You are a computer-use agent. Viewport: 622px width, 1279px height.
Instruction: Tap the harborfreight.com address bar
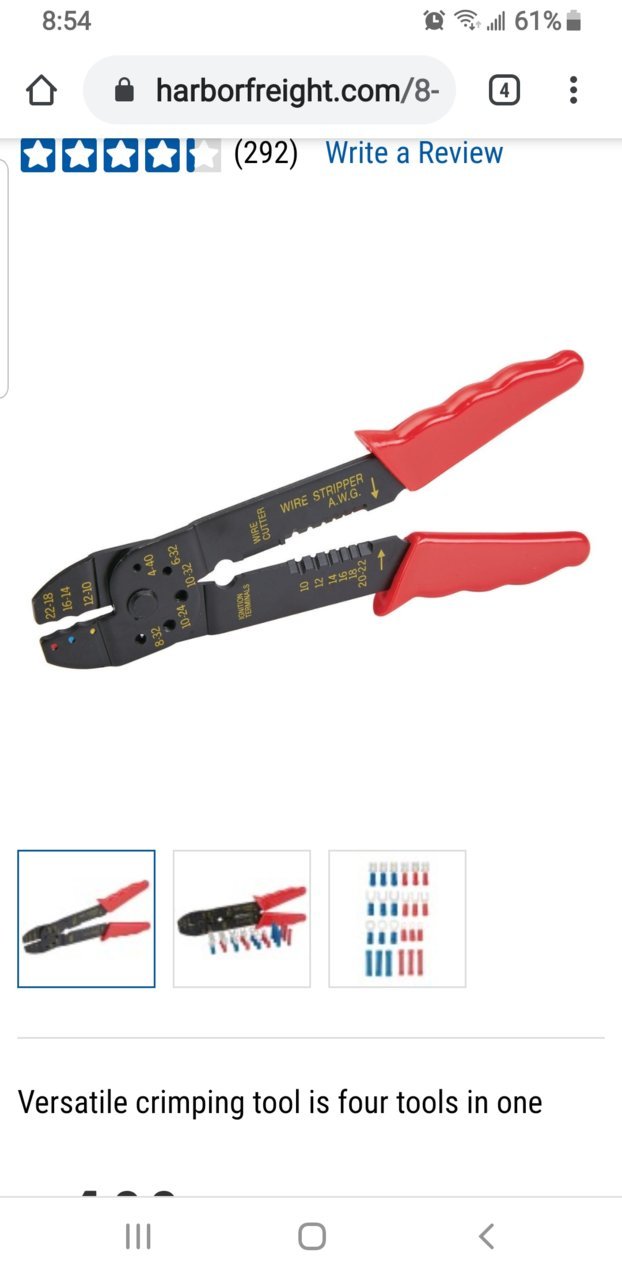(x=269, y=91)
